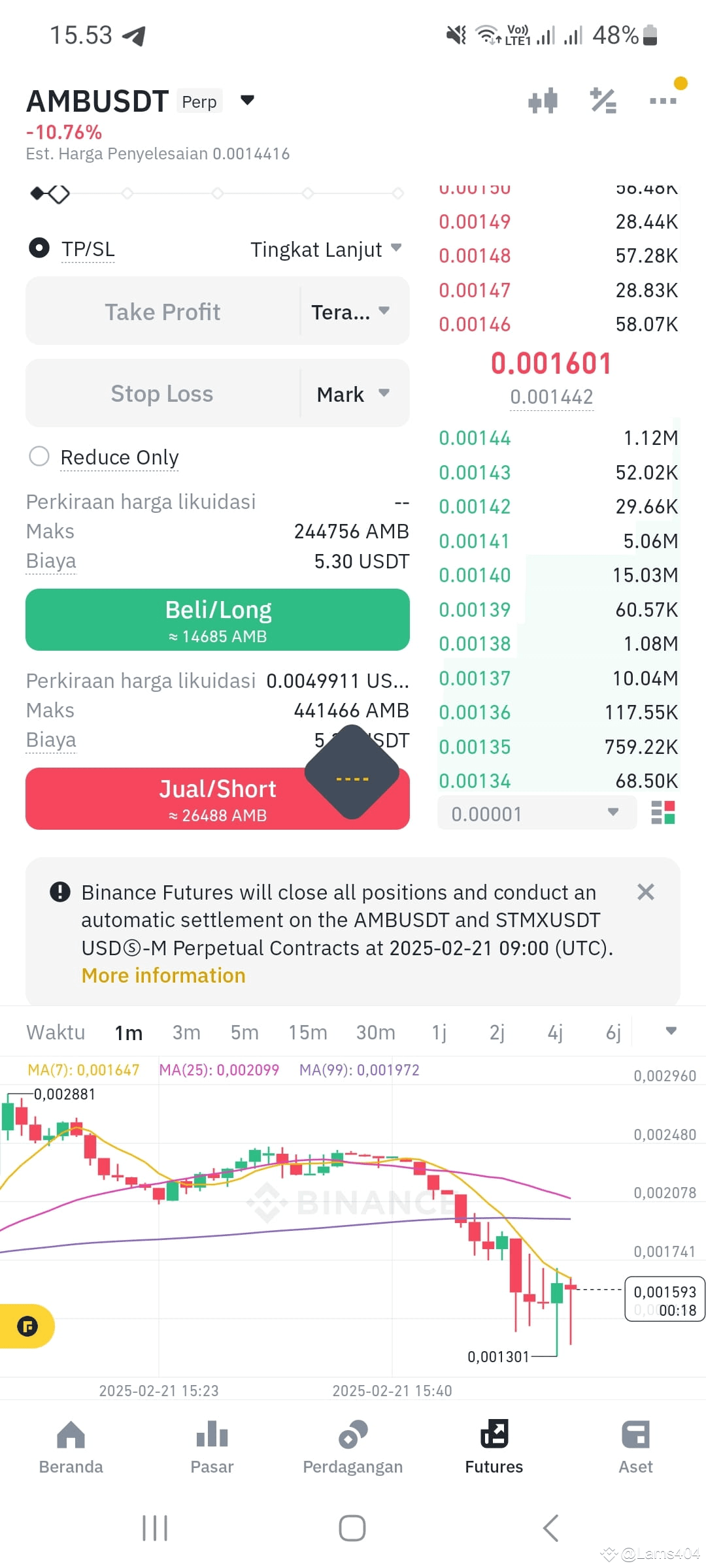
Task: Dismiss the settlement warning notice
Action: tap(646, 891)
